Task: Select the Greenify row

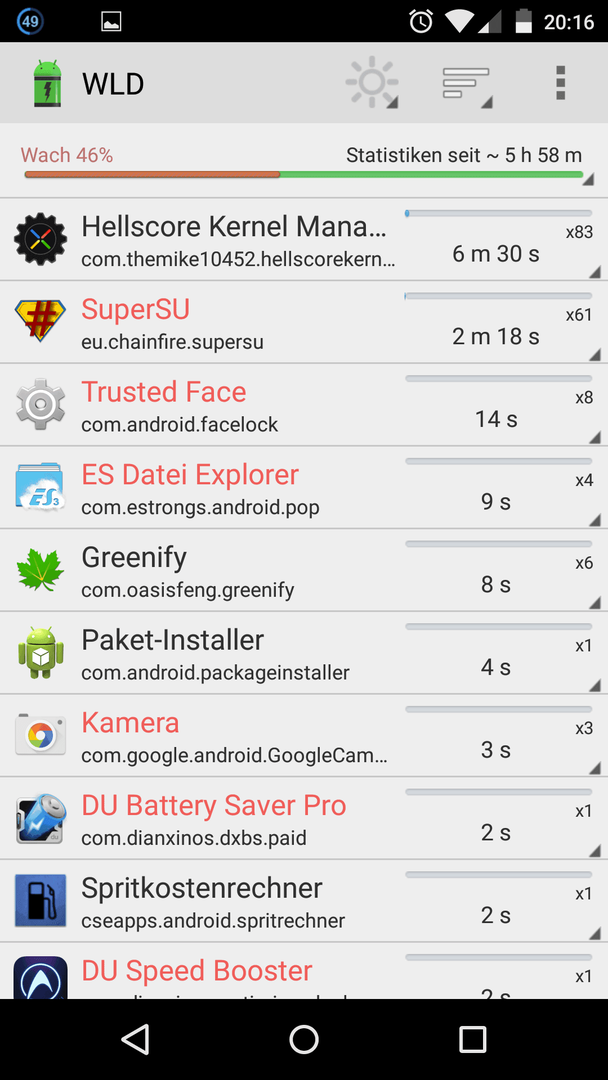Action: 304,570
